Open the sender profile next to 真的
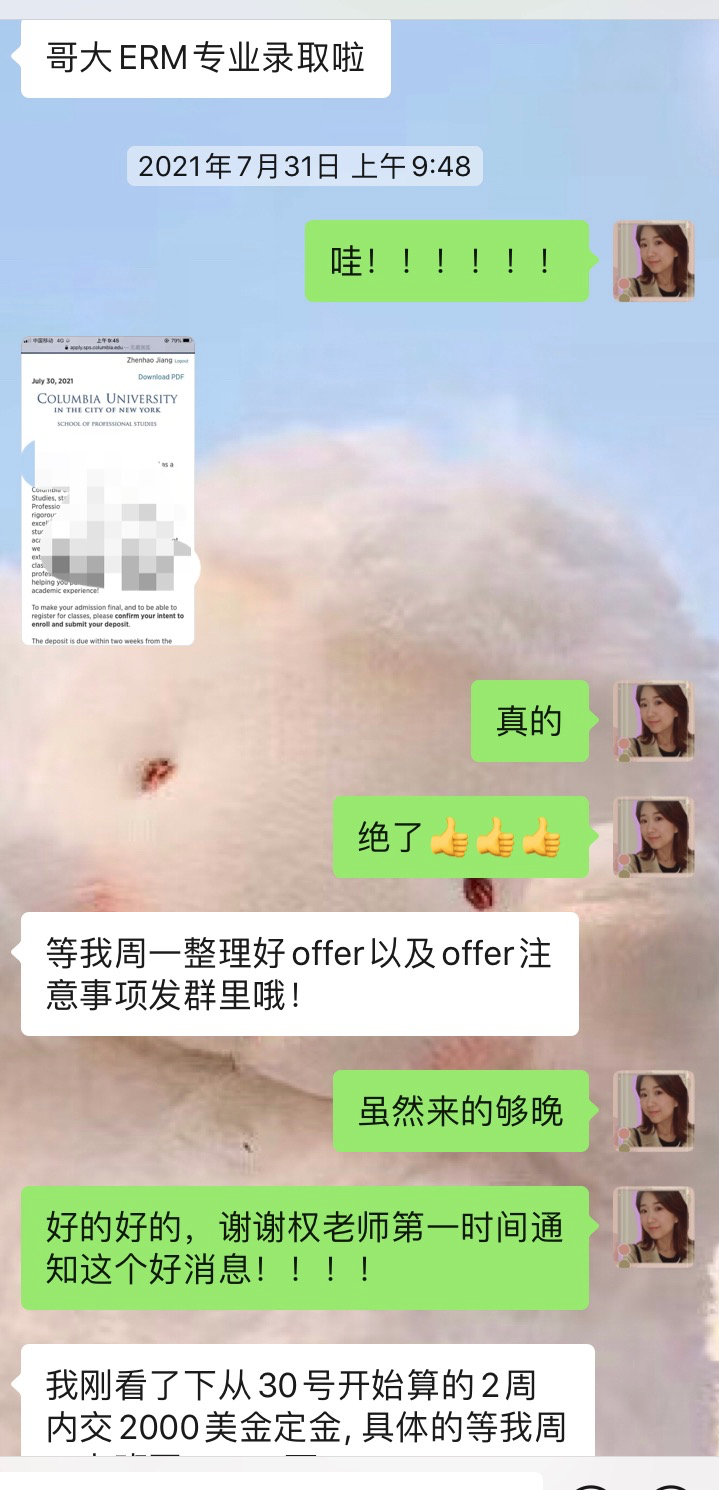Image resolution: width=719 pixels, height=1490 pixels. (x=653, y=722)
